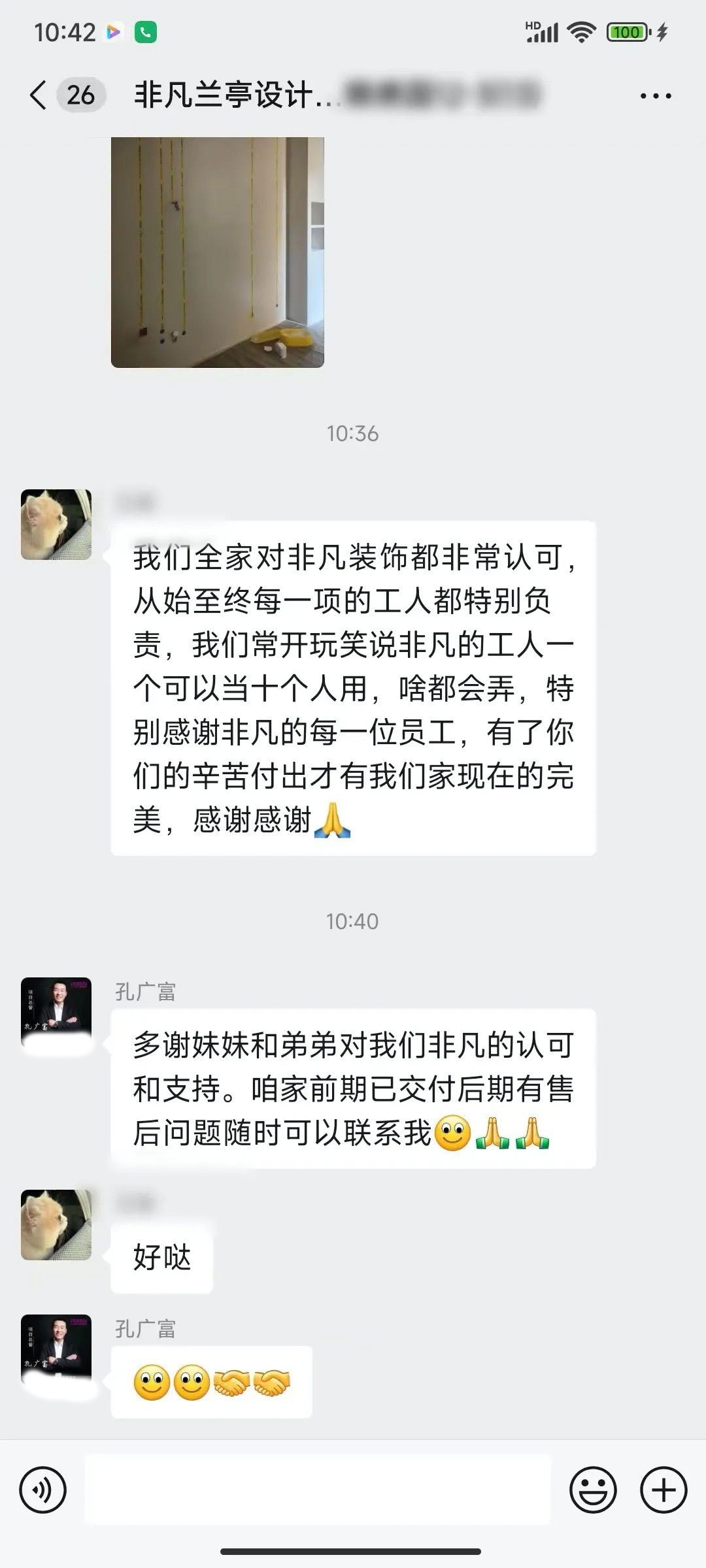Tap the message text field
Image resolution: width=706 pixels, height=1568 pixels.
tap(317, 1490)
